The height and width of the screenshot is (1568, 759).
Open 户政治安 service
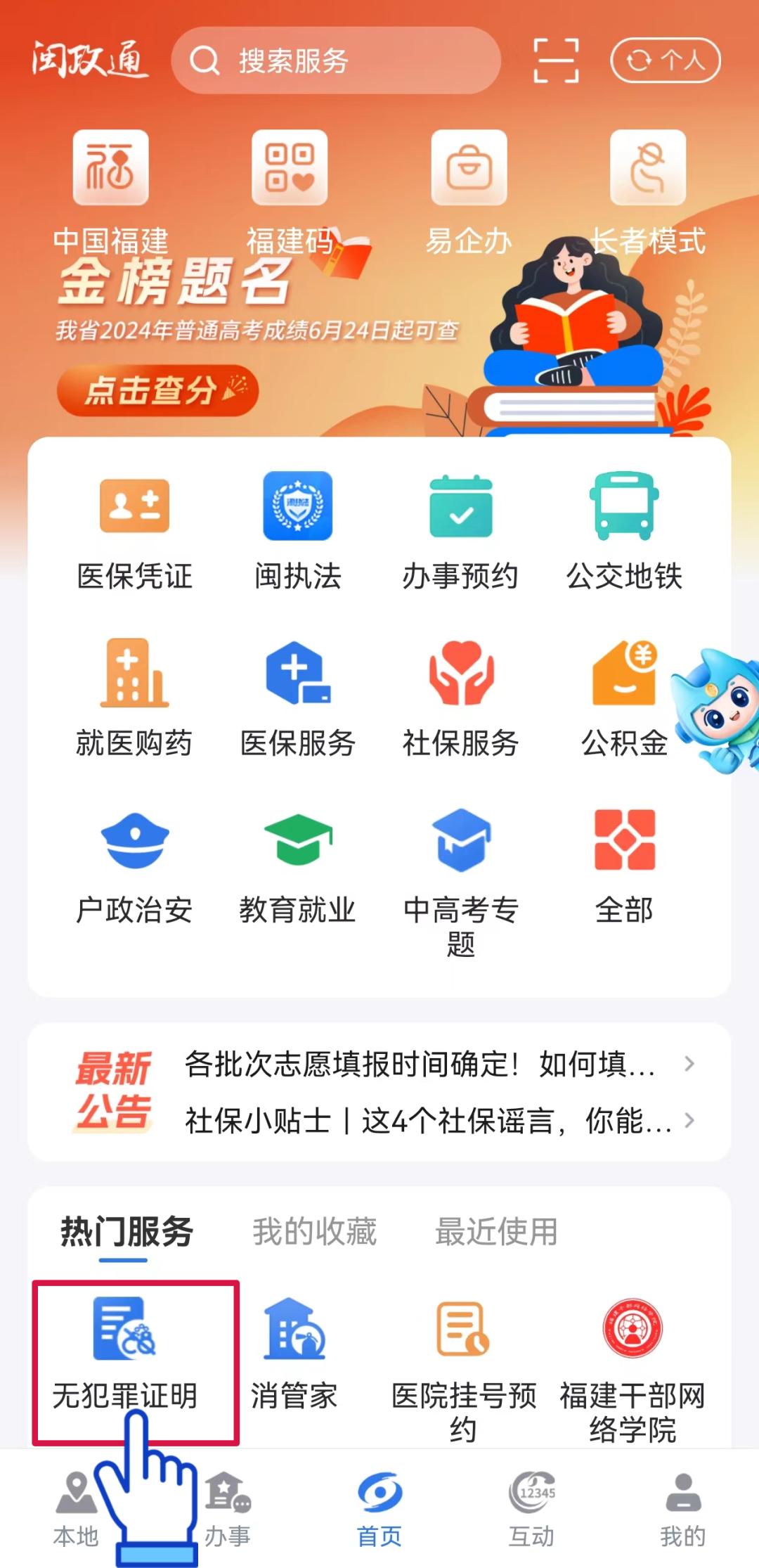[x=134, y=865]
